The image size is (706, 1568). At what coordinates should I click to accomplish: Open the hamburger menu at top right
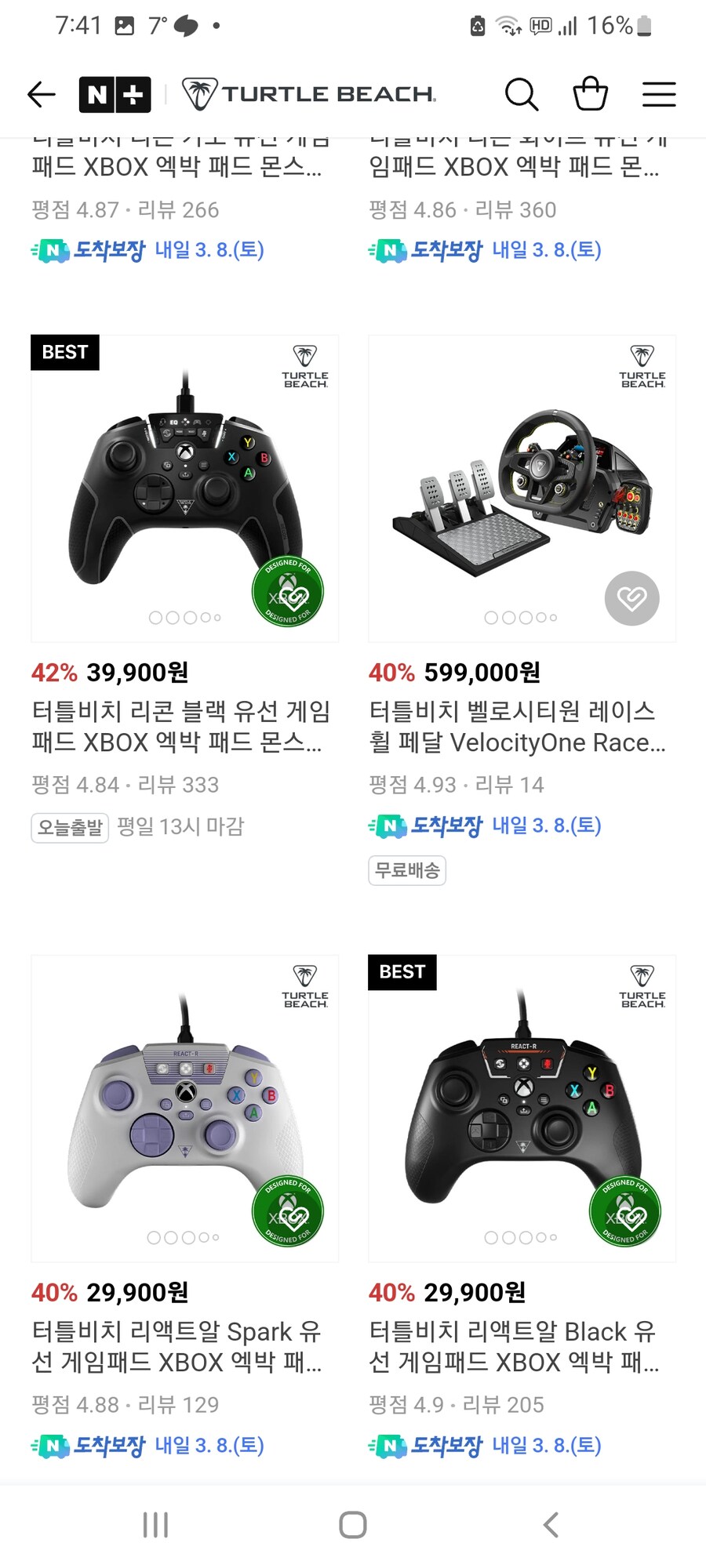(x=659, y=93)
